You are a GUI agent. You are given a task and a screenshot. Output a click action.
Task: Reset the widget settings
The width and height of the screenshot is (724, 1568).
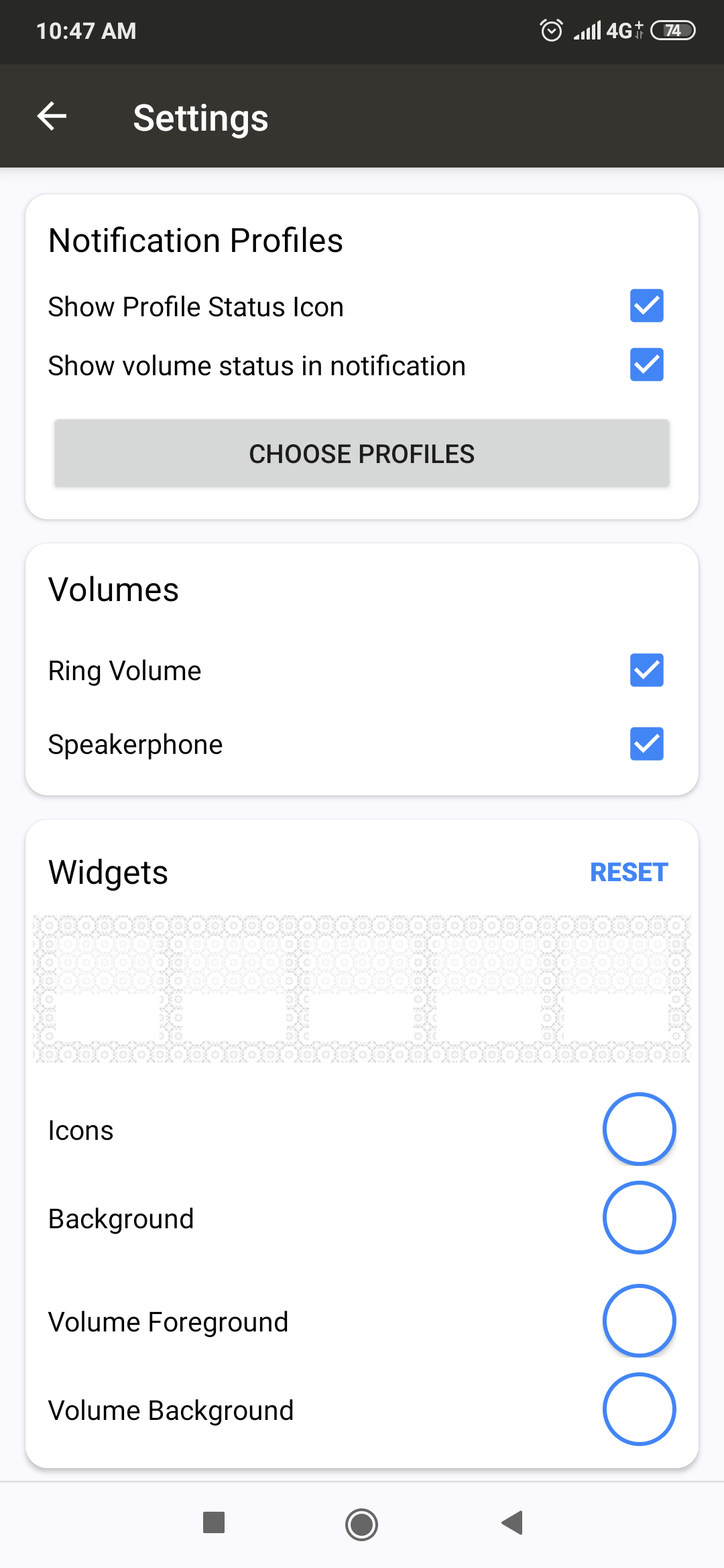629,872
